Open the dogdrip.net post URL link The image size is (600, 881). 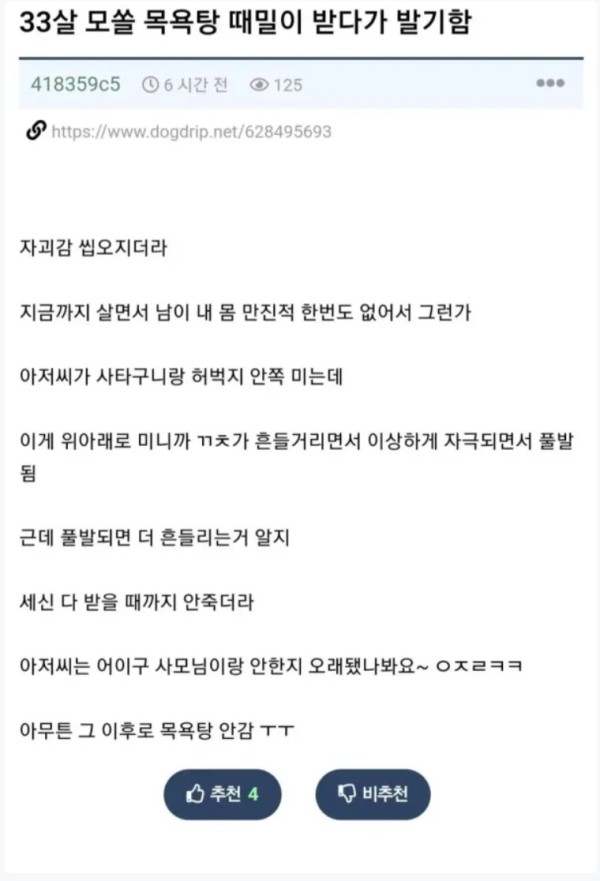coord(190,131)
